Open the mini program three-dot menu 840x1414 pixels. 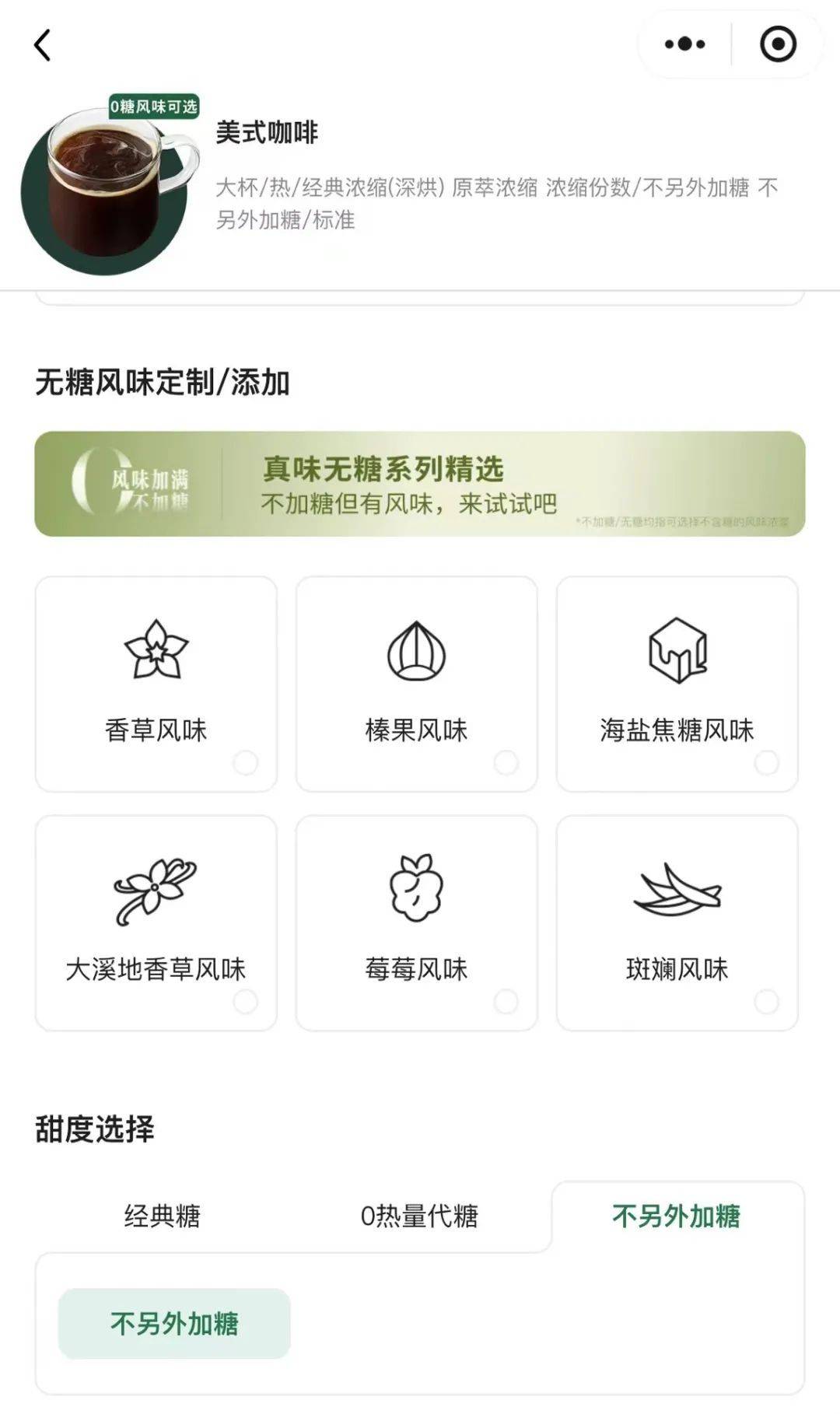pos(684,44)
